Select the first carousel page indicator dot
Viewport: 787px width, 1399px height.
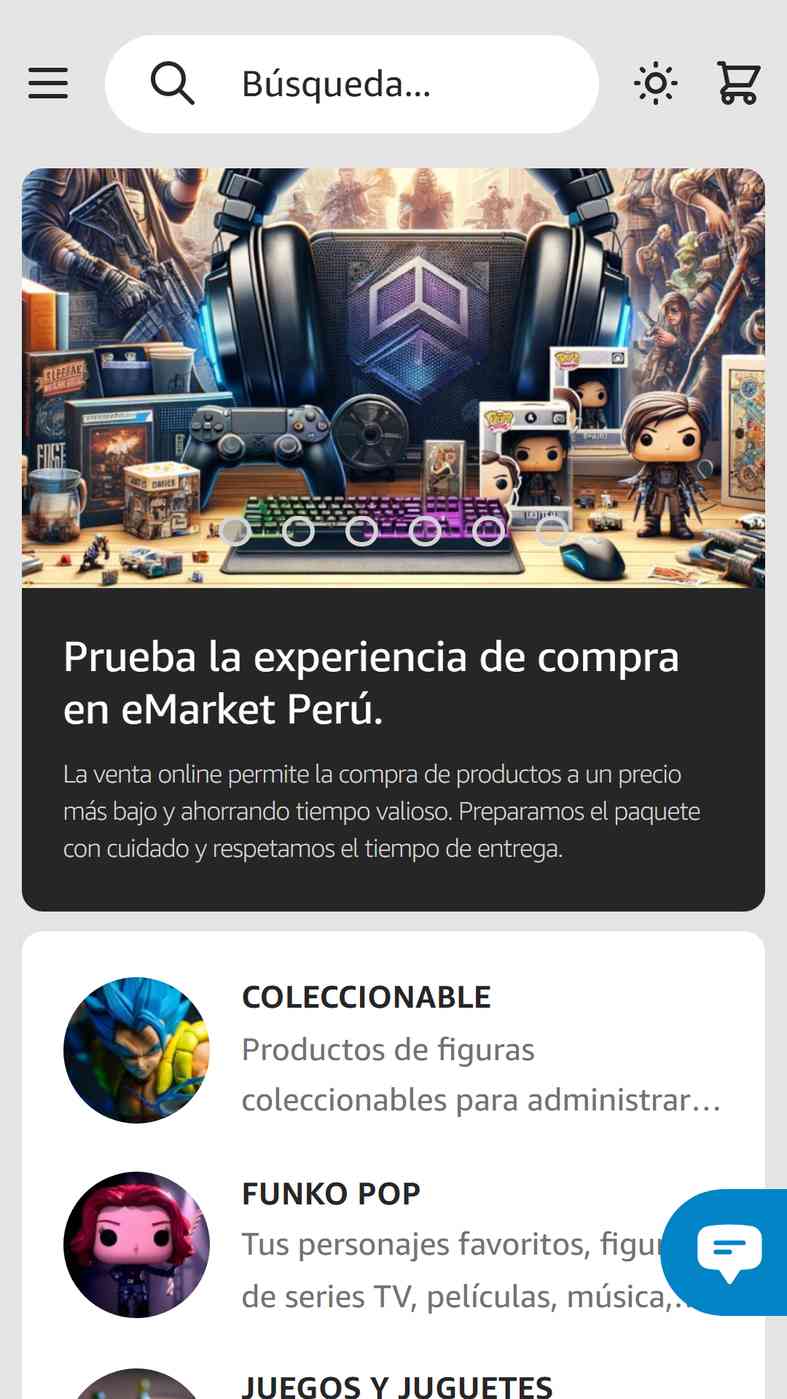tap(235, 531)
